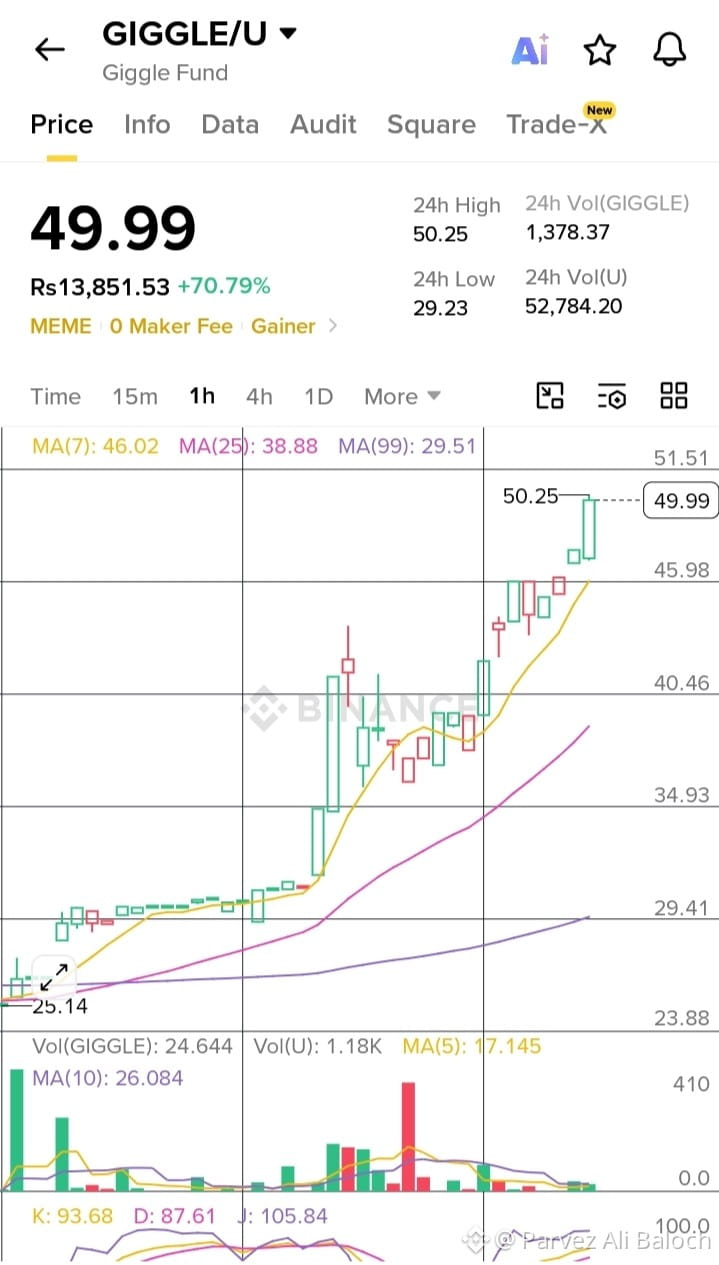Viewport: 719px width, 1265px height.
Task: Select the 15m interval
Action: (135, 396)
